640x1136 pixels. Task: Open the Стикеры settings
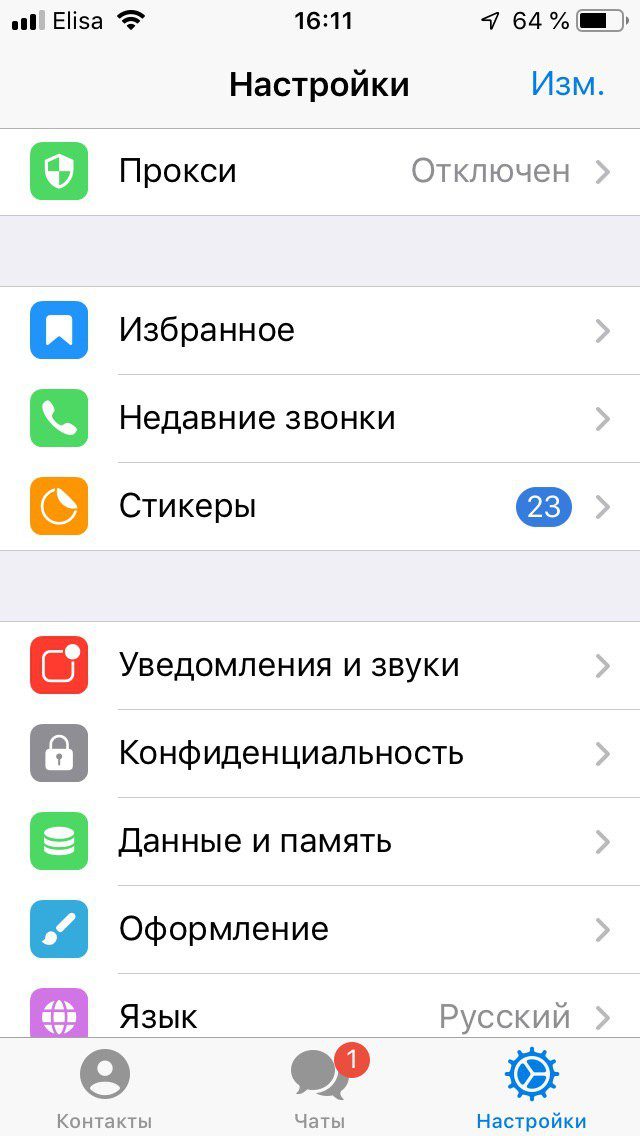click(x=320, y=506)
